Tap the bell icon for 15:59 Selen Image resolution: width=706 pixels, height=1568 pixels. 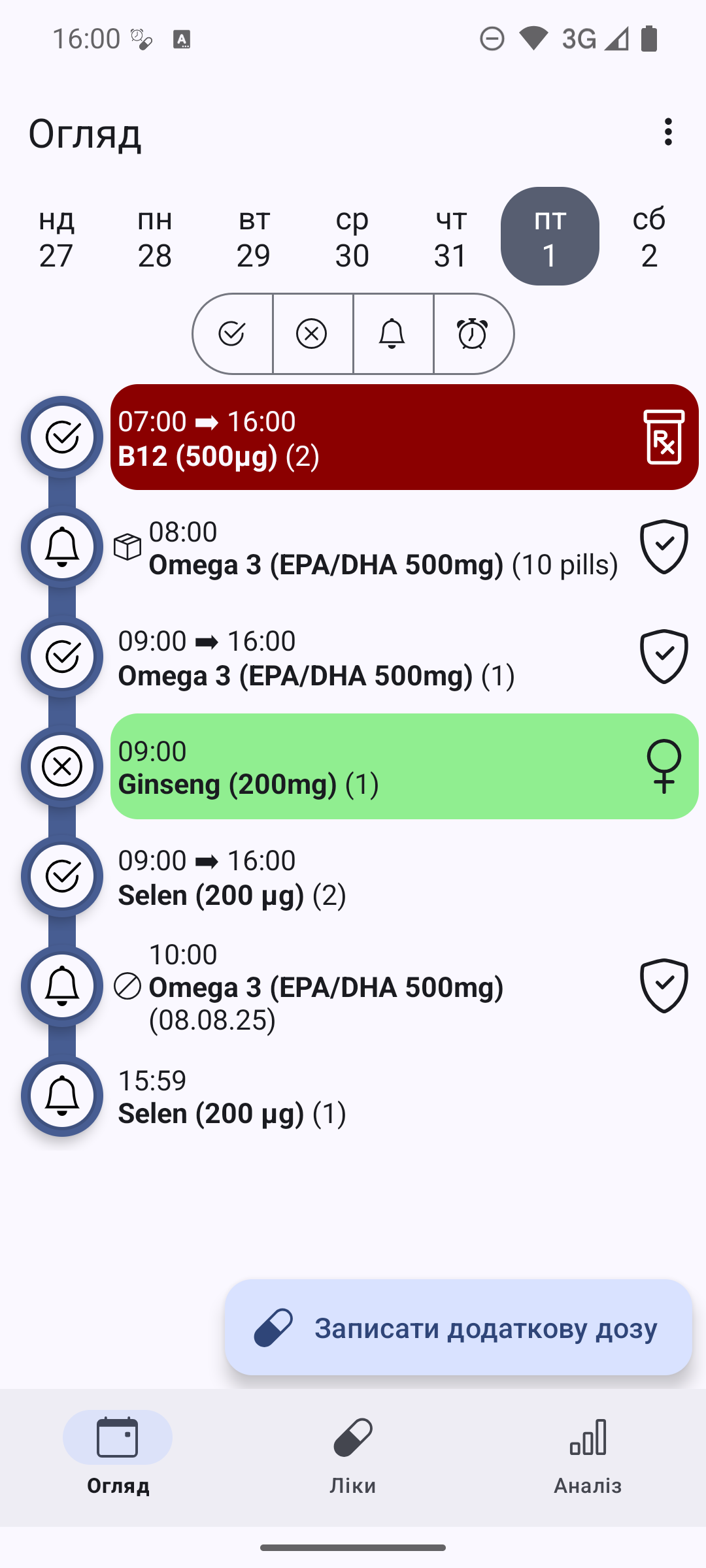coord(62,1096)
